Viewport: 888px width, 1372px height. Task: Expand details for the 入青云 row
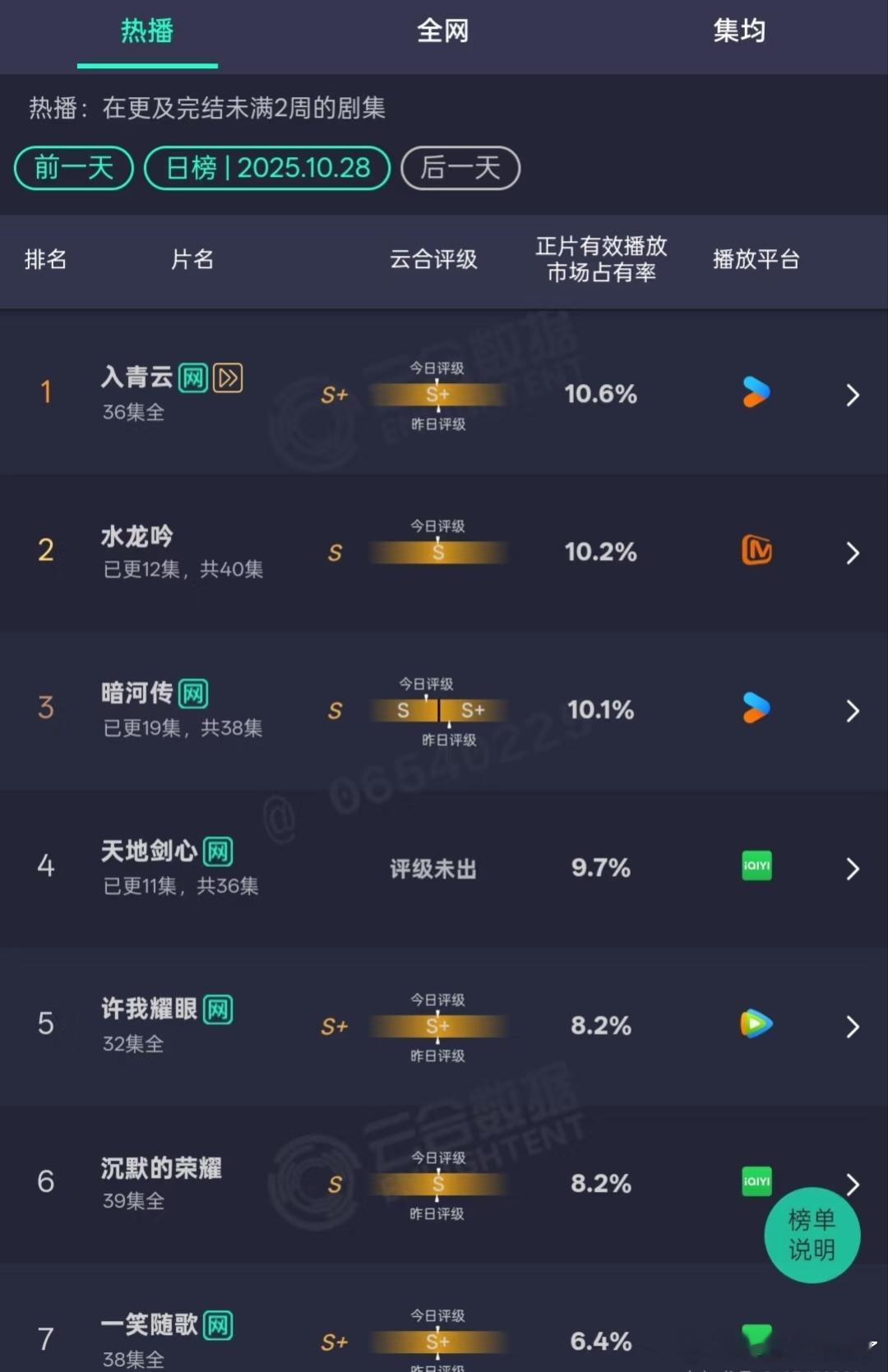pyautogui.click(x=853, y=395)
